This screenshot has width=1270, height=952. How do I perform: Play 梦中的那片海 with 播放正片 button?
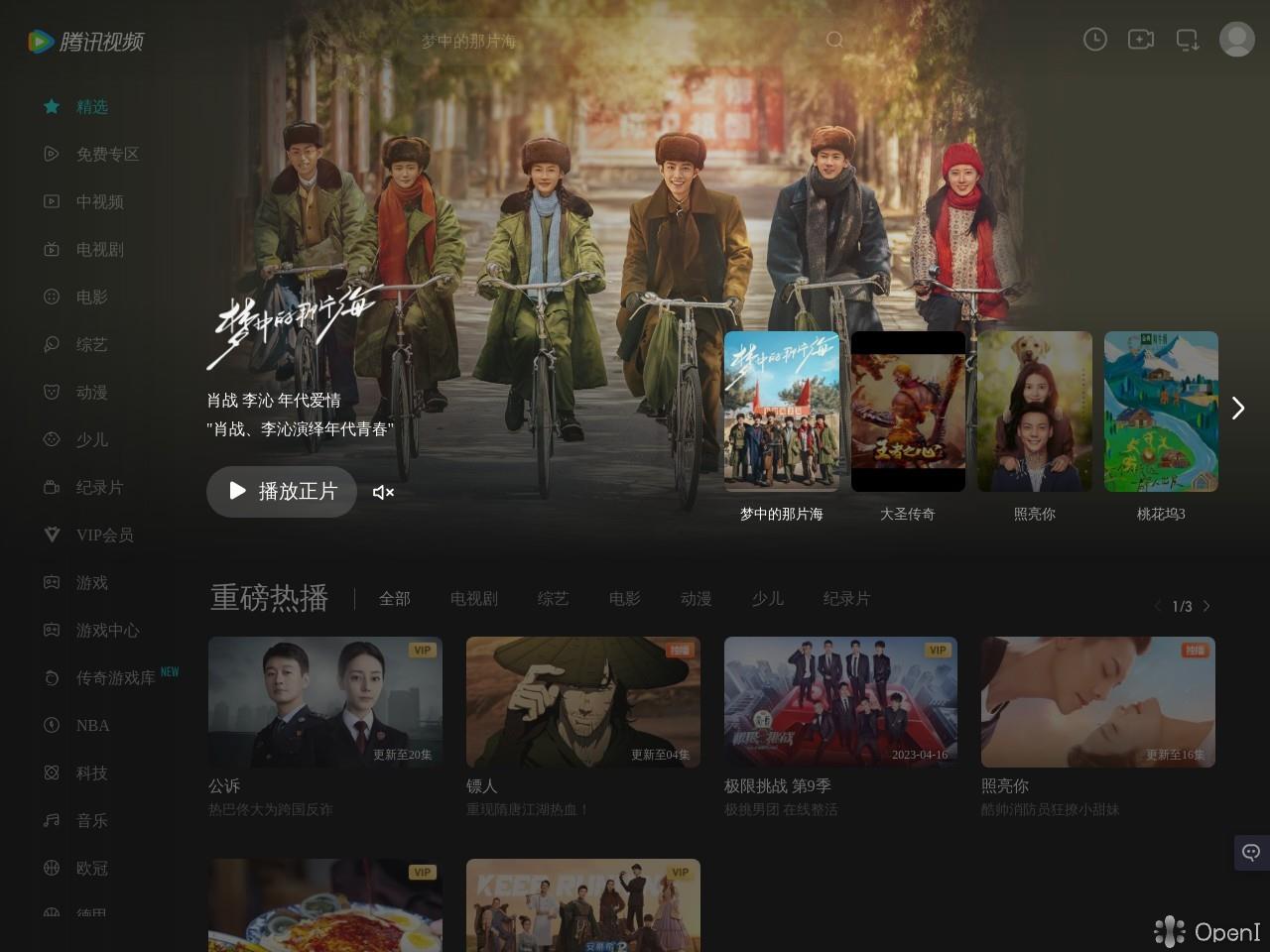[282, 491]
